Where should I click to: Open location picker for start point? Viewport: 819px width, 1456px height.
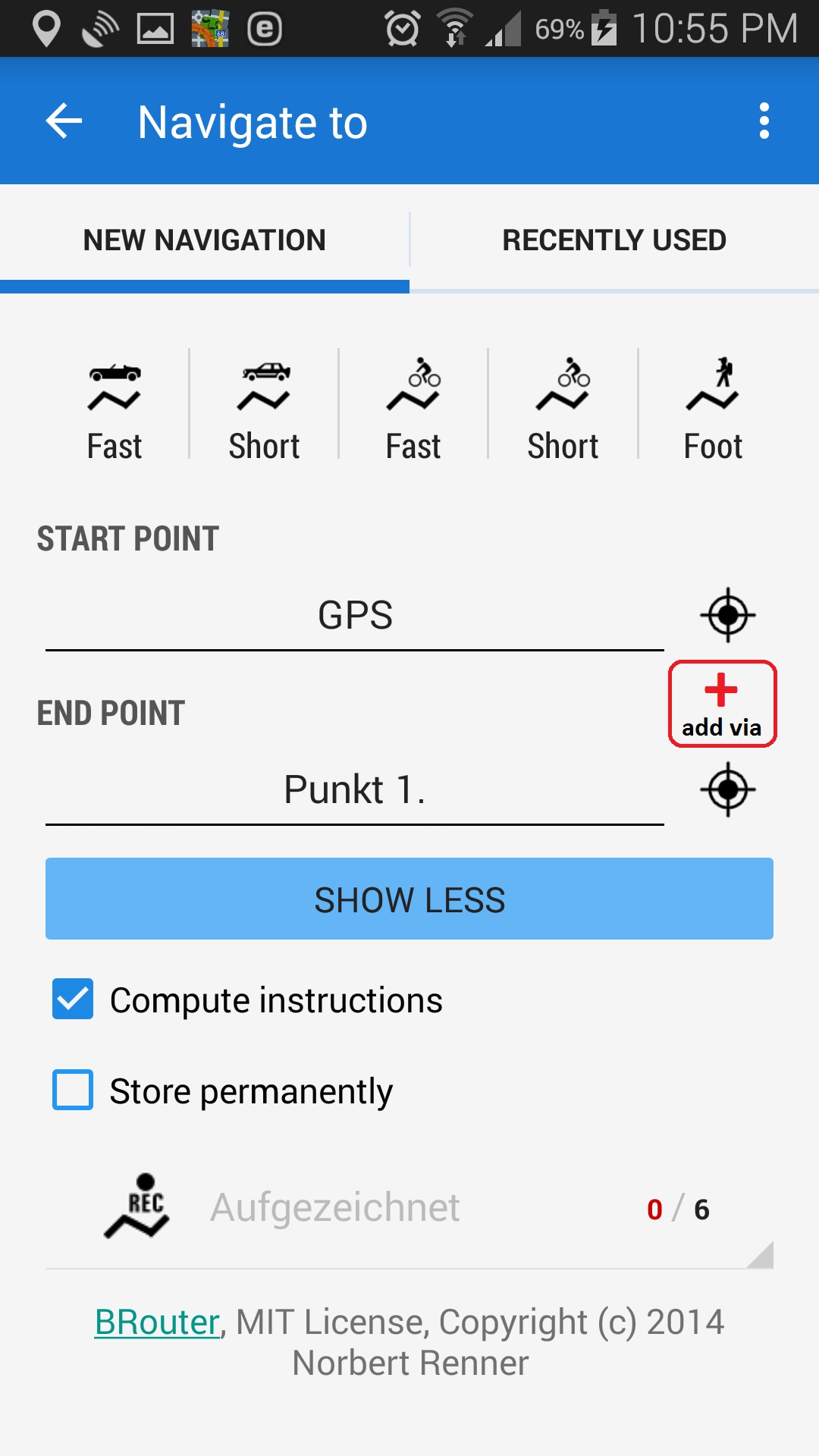(x=727, y=615)
